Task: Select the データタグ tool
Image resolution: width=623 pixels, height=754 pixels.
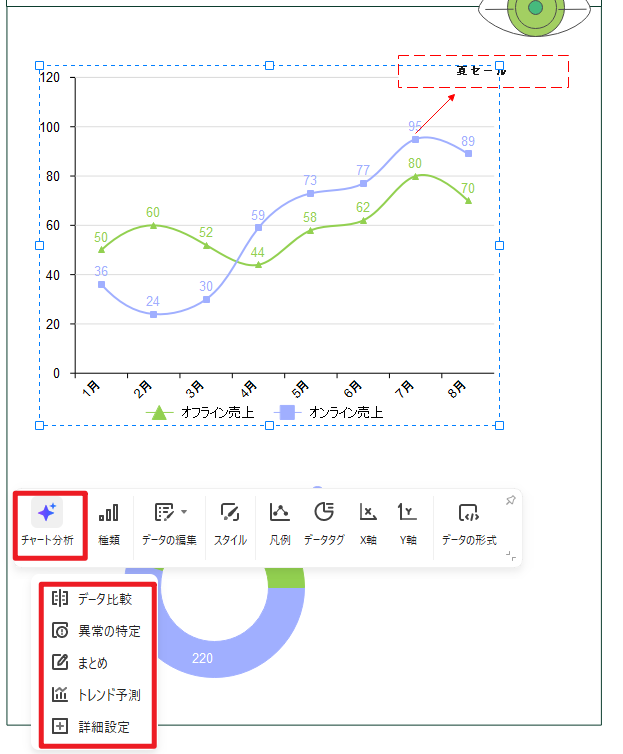Action: pos(324,524)
